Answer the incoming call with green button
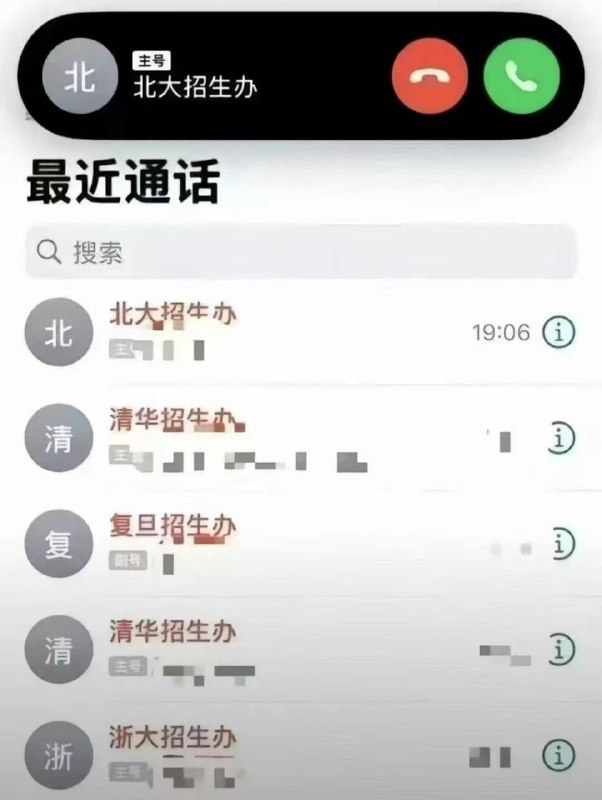The width and height of the screenshot is (602, 800). click(x=521, y=78)
